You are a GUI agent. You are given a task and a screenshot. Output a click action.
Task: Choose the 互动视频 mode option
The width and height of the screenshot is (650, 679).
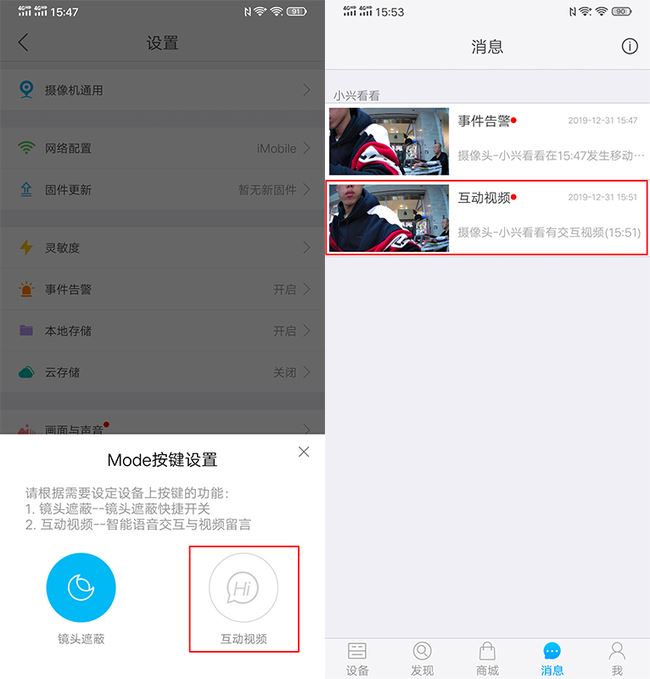click(x=243, y=588)
